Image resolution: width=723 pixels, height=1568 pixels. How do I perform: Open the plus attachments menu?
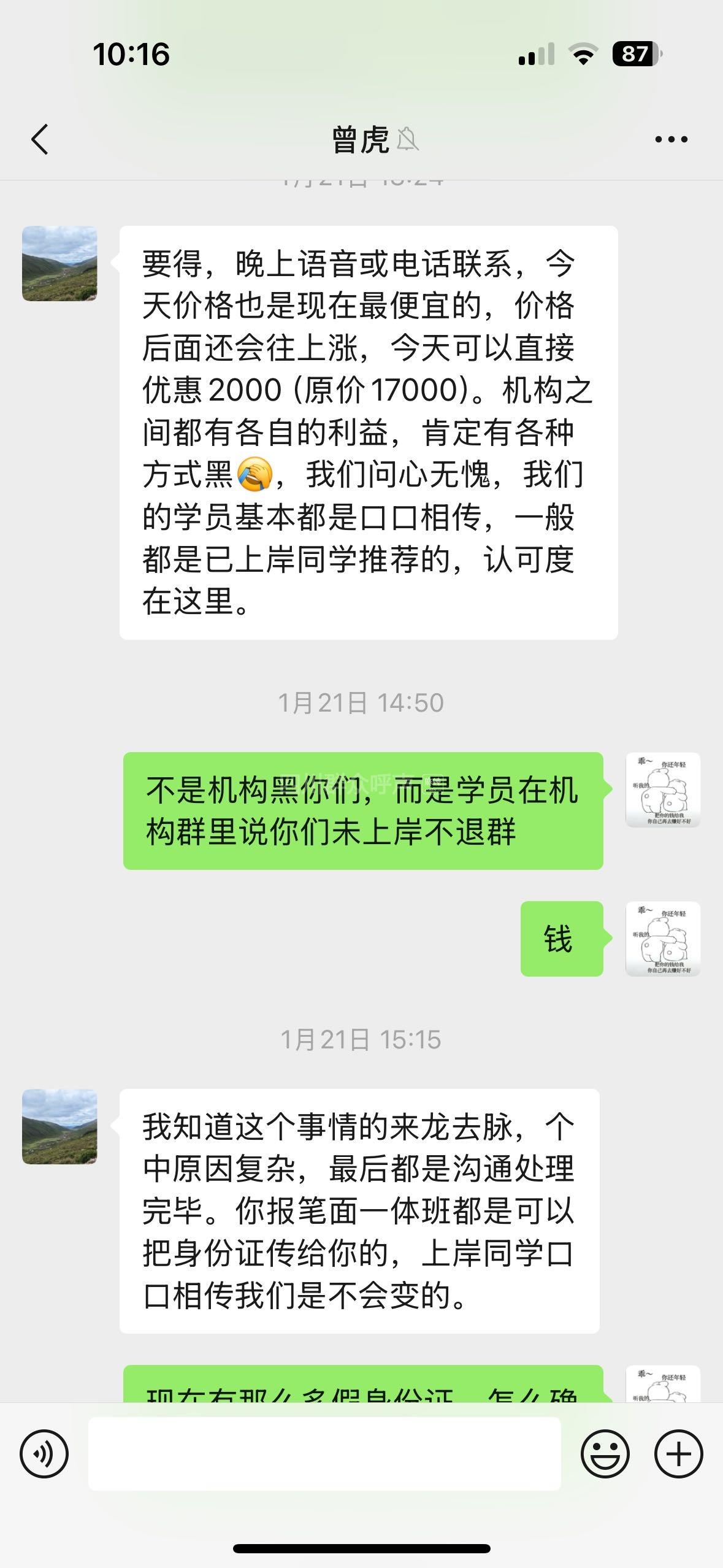coord(678,1453)
